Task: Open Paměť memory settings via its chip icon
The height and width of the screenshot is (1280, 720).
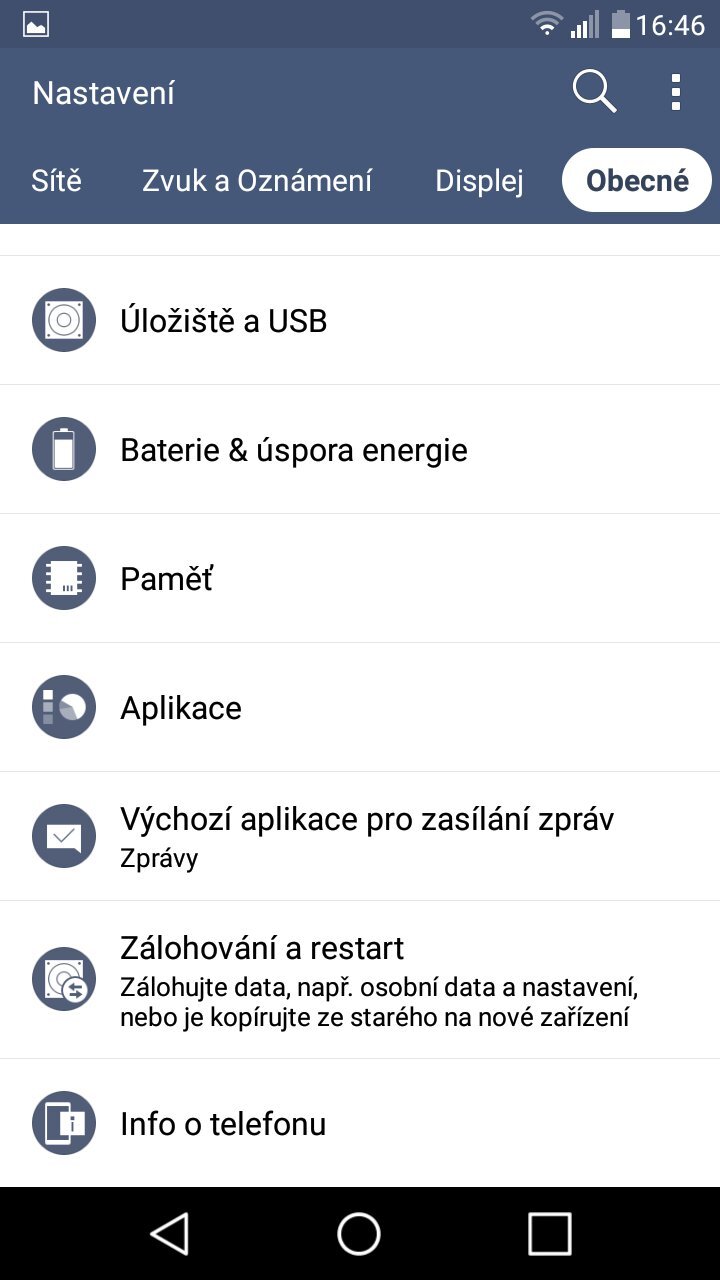Action: point(63,578)
